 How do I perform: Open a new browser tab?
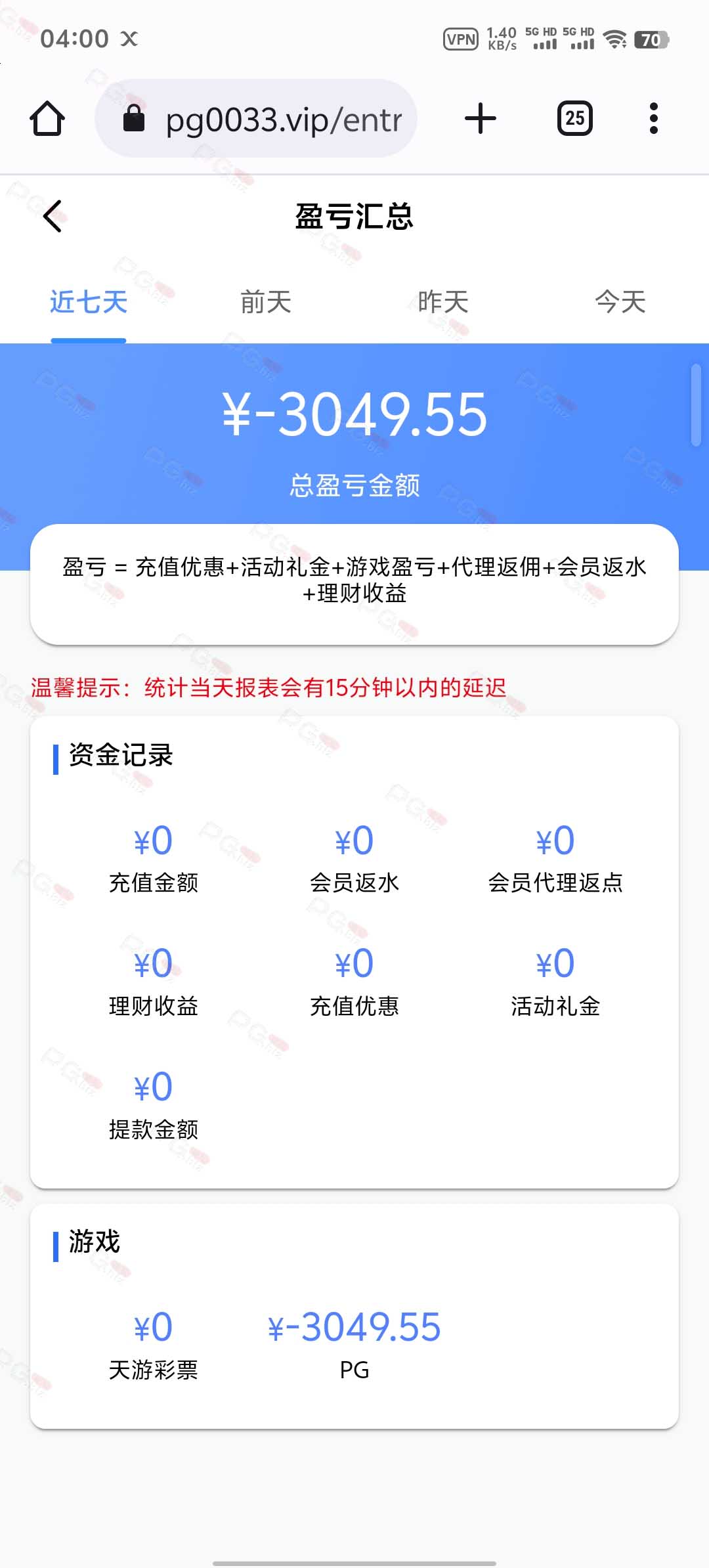(481, 119)
